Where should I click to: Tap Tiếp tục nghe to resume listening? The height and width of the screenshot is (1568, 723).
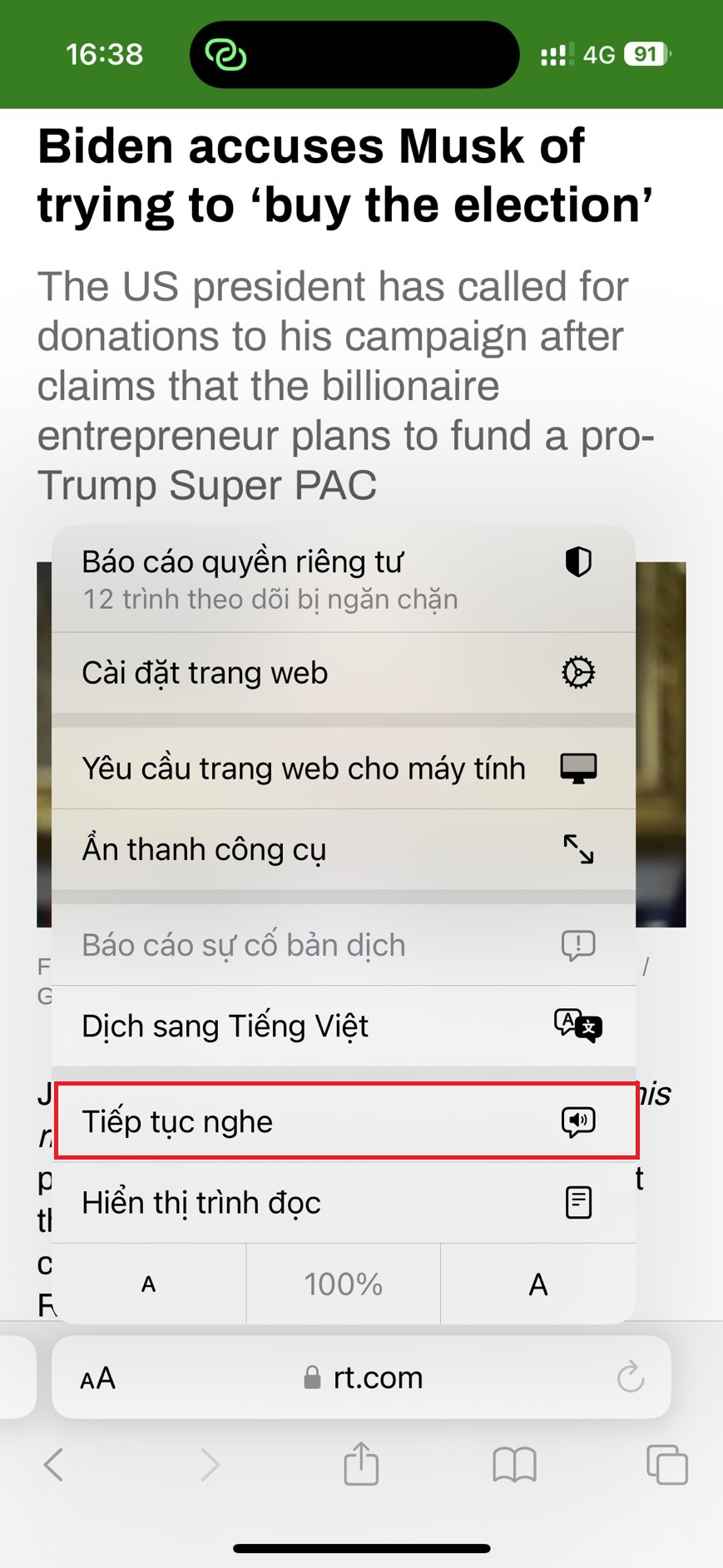pyautogui.click(x=343, y=1121)
